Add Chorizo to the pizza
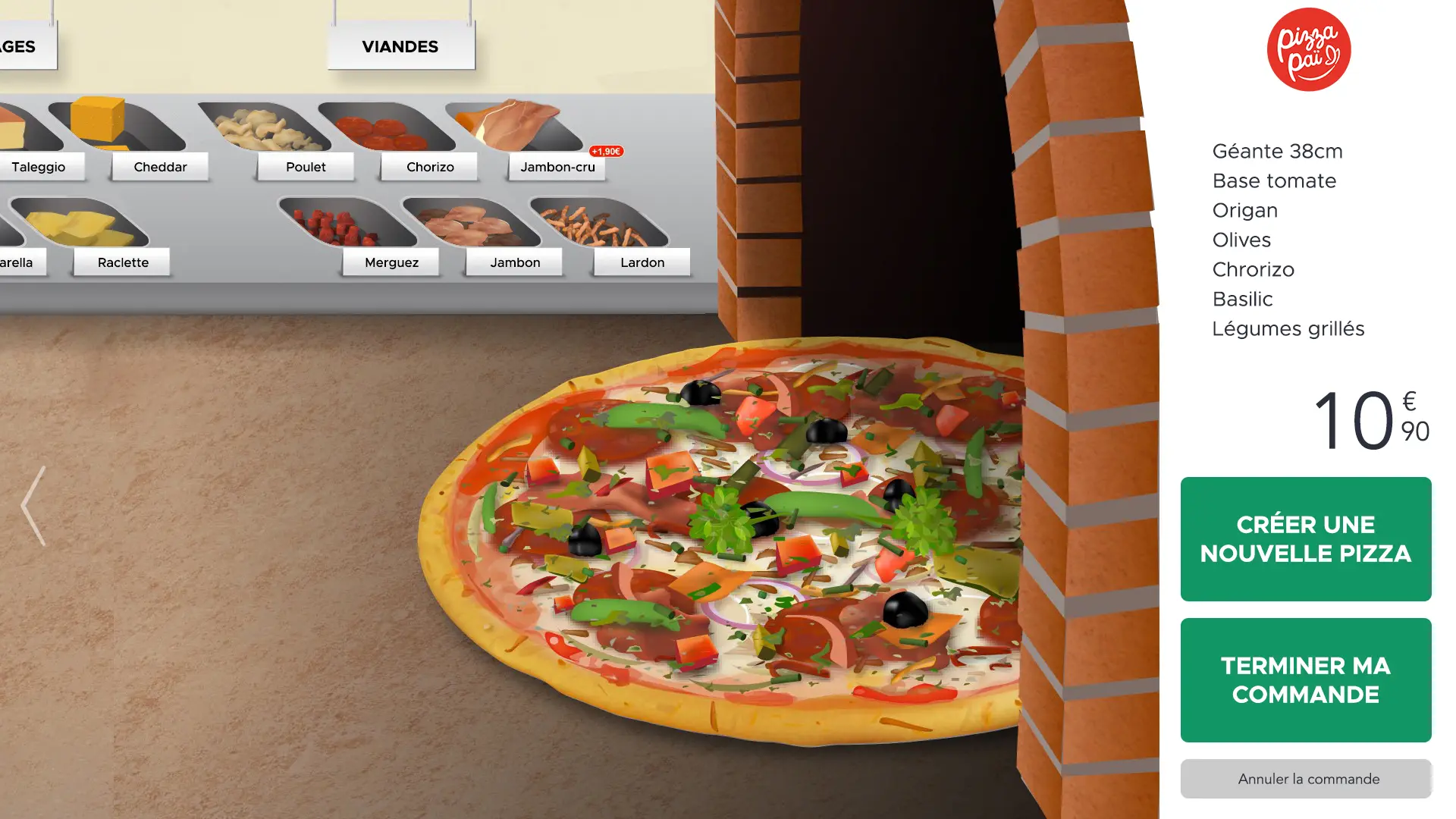 pyautogui.click(x=430, y=167)
